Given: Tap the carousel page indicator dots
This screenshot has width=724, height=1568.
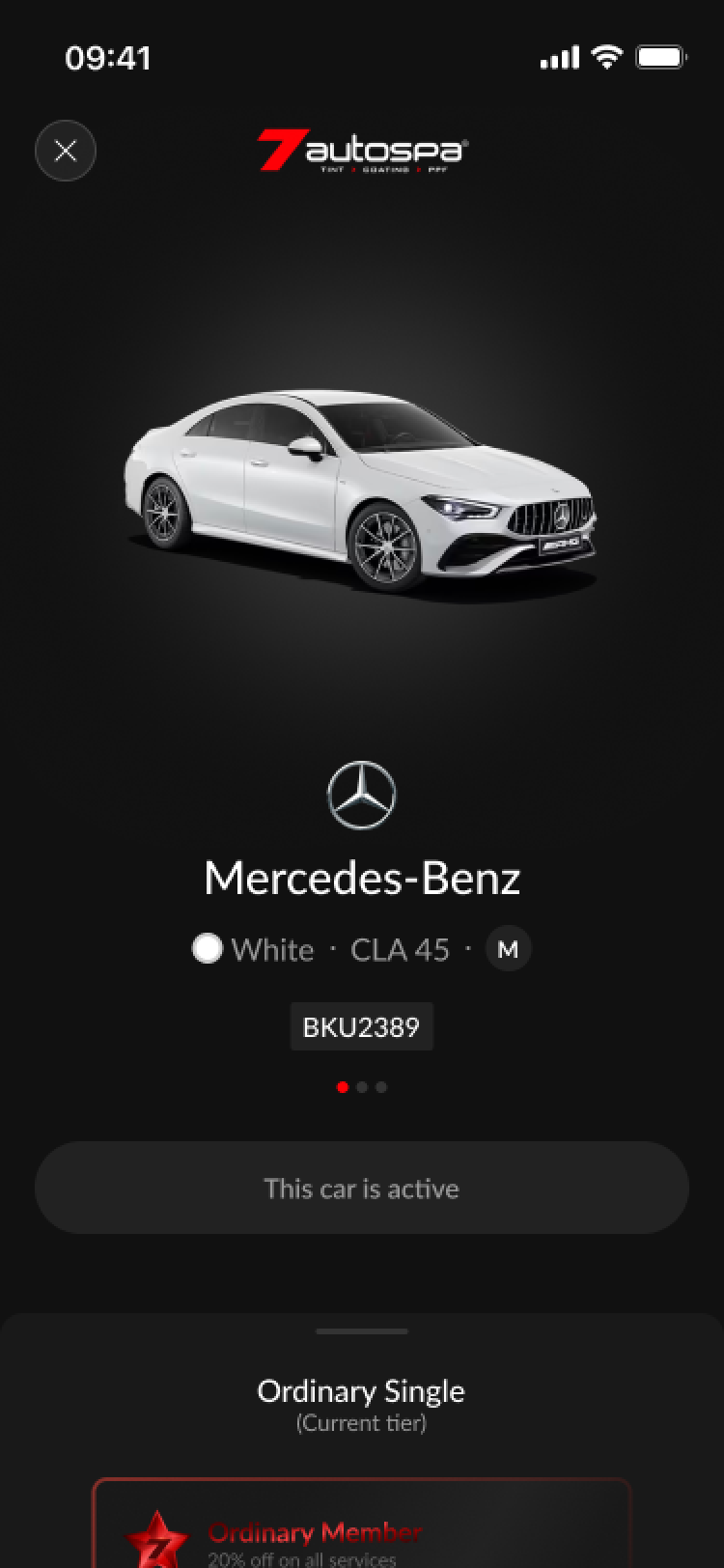Looking at the screenshot, I should 362,1087.
